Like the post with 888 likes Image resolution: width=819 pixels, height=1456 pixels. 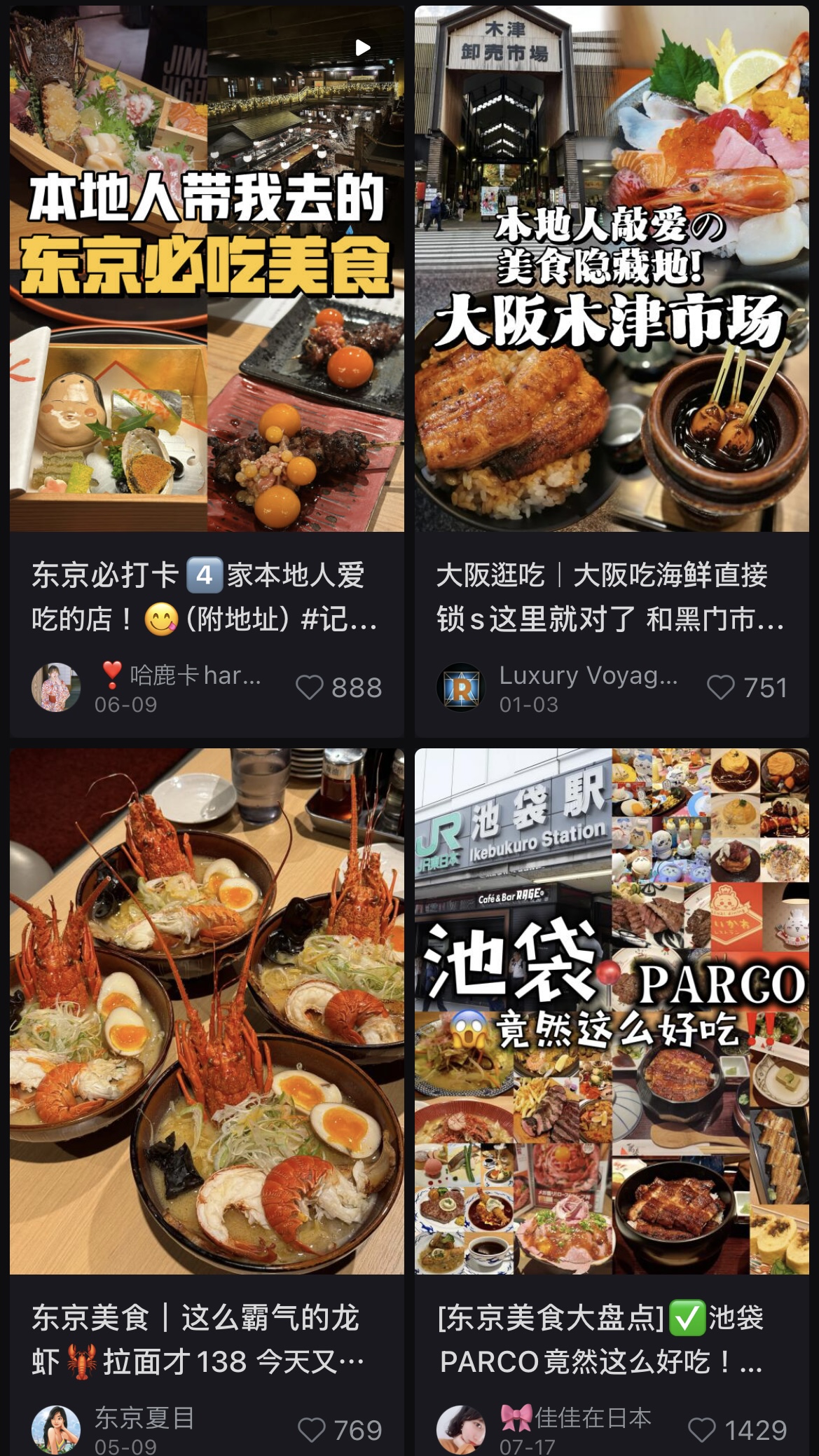[310, 687]
